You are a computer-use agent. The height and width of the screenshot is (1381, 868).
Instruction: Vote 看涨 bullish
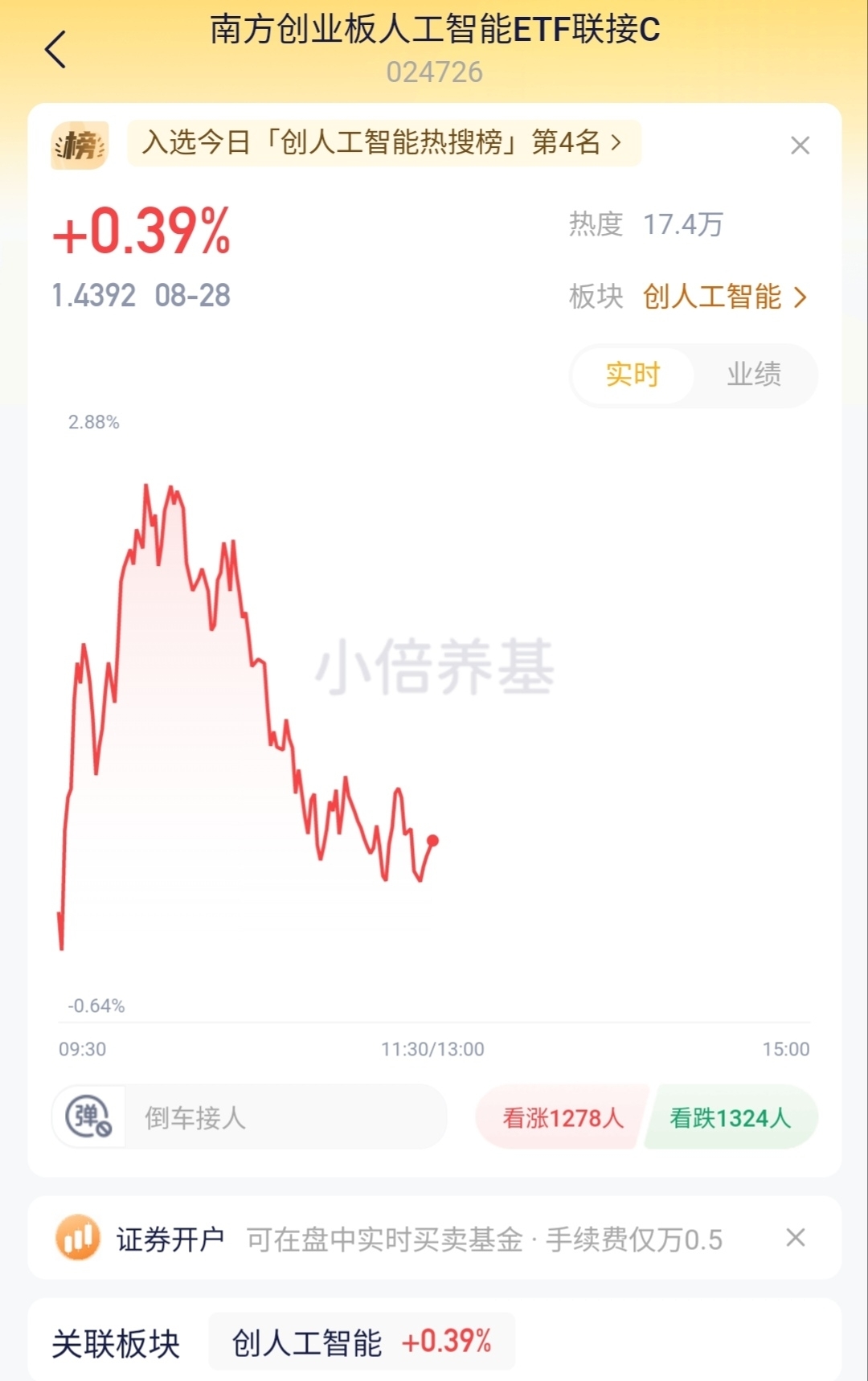563,1117
